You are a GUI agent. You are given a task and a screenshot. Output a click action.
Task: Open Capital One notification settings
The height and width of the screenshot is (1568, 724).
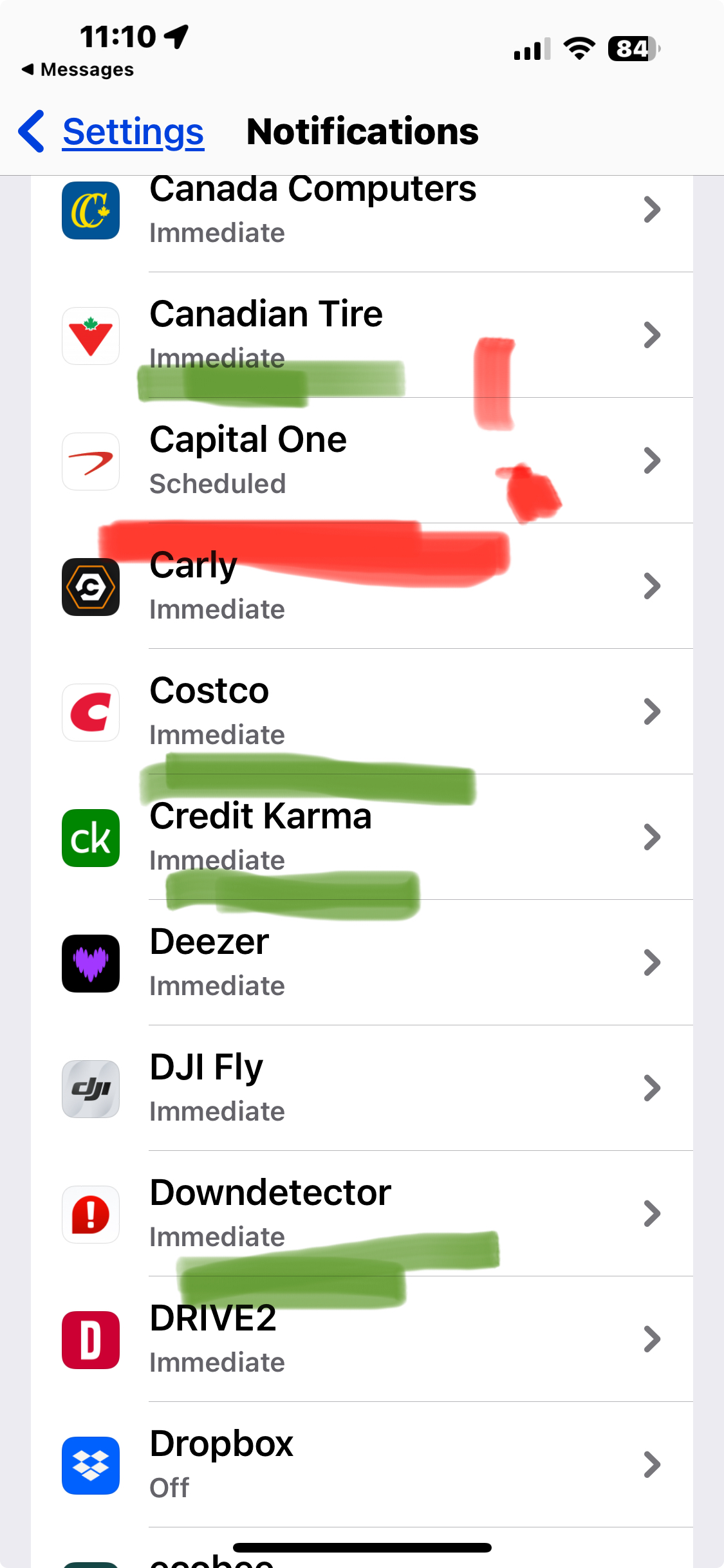coord(362,460)
